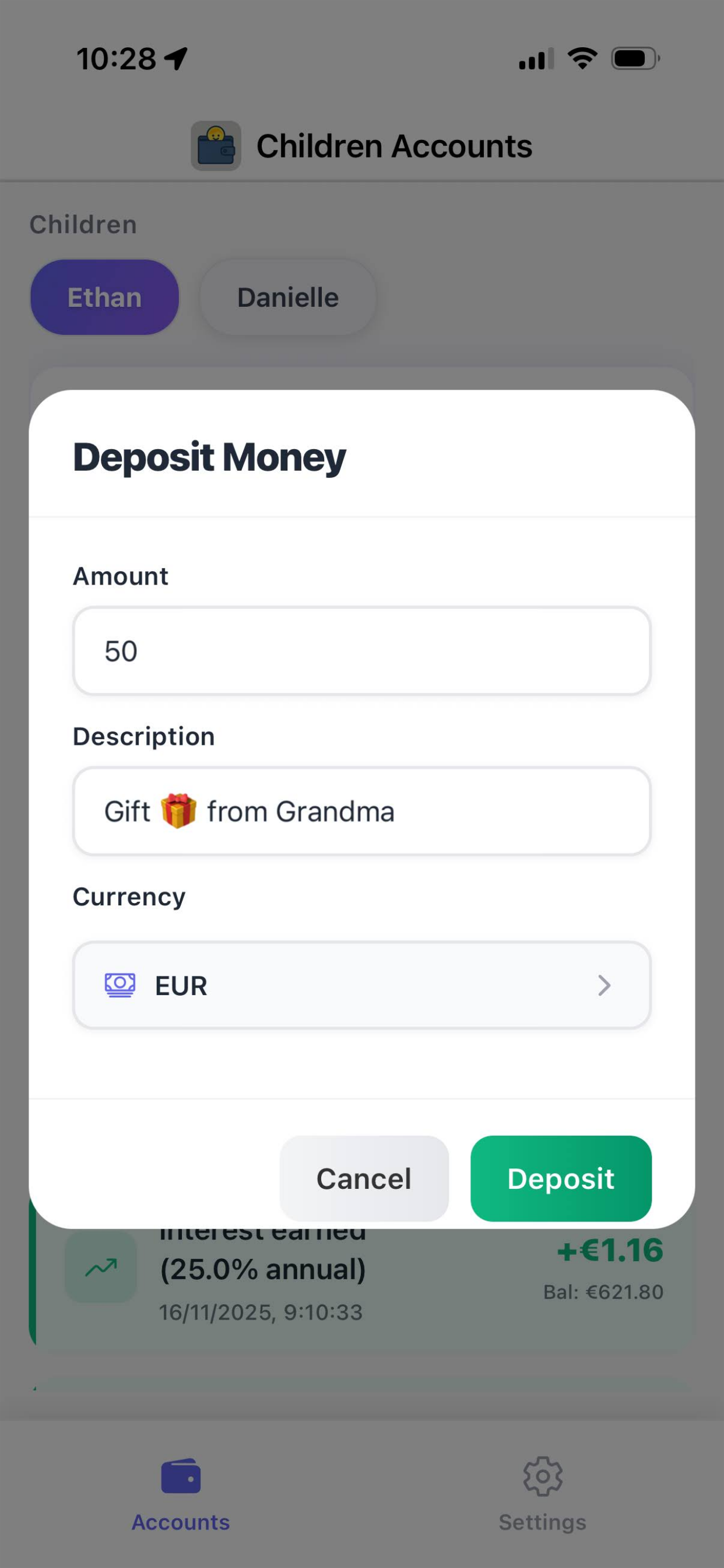The width and height of the screenshot is (724, 1568).
Task: Edit the Gift from Grandma description field
Action: click(x=362, y=811)
